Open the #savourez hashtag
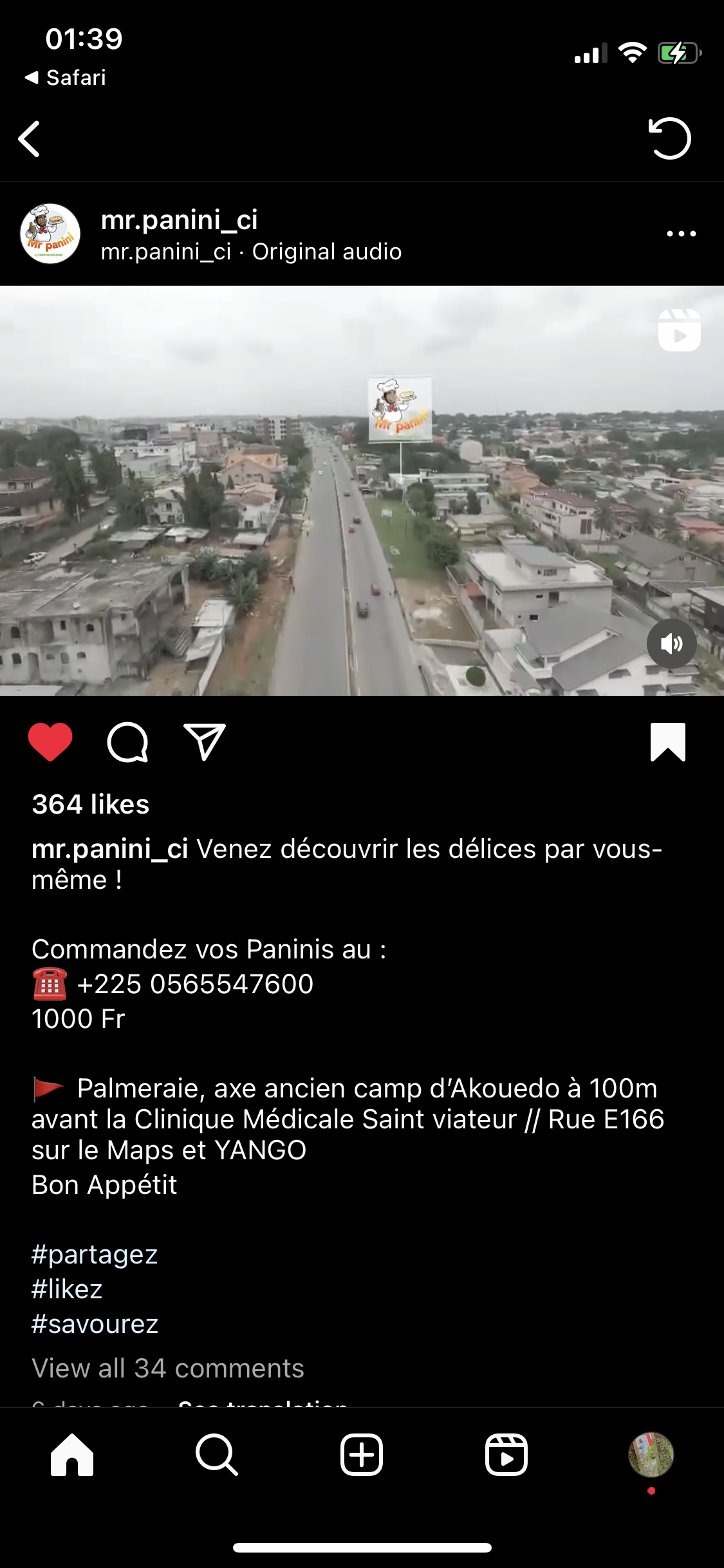 [x=95, y=1324]
